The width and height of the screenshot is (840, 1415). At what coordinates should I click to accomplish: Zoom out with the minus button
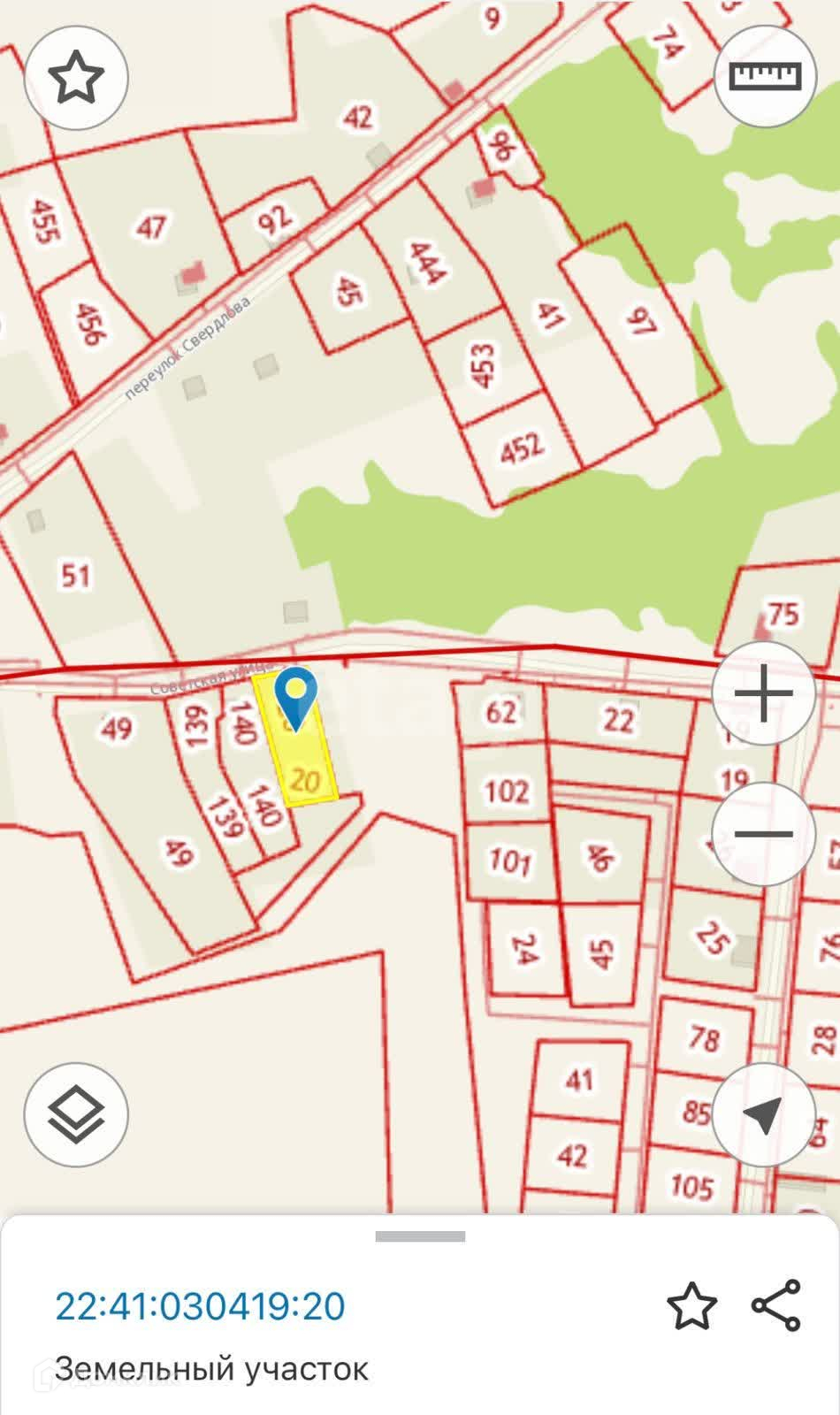tap(763, 834)
